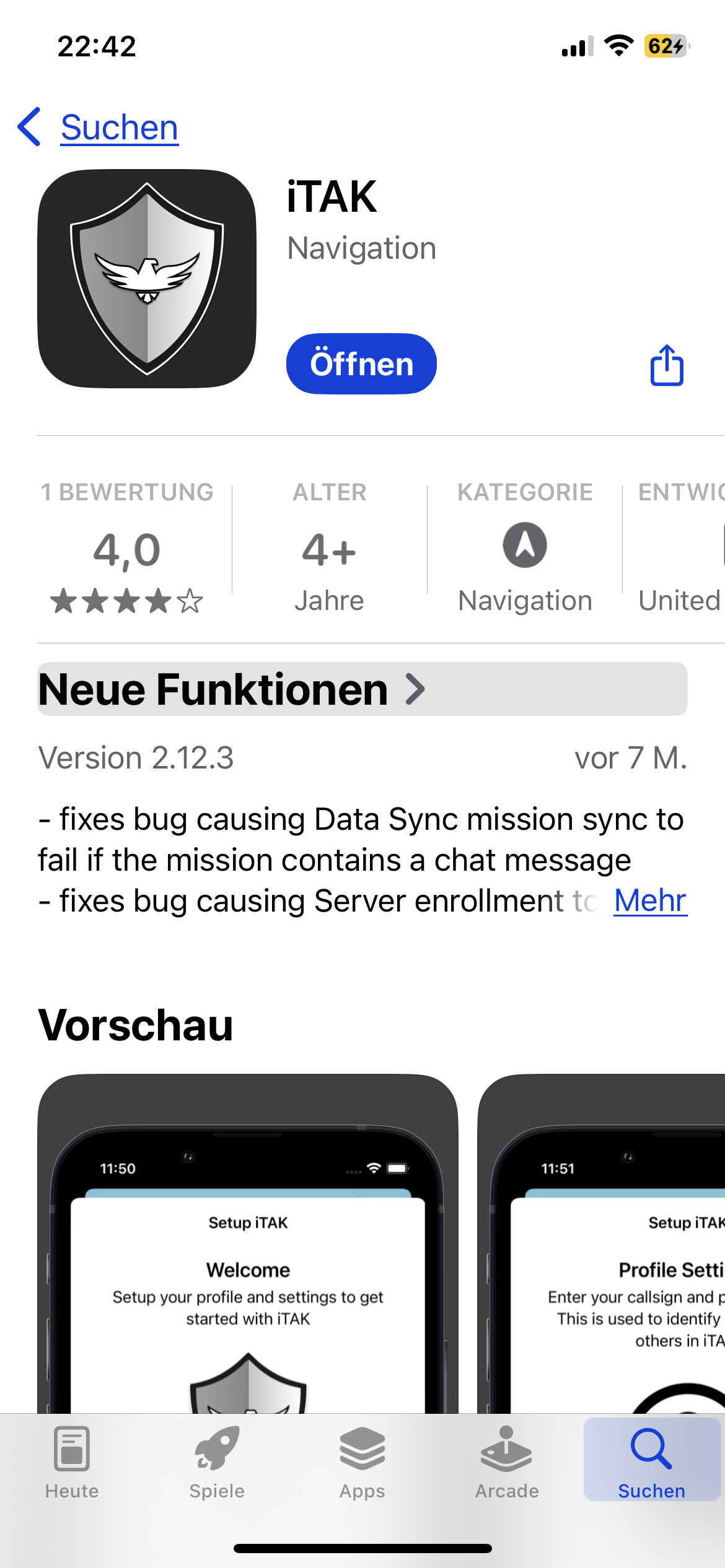The image size is (725, 1568).
Task: Tap the 1 Bewertung rating area
Action: pyautogui.click(x=126, y=545)
